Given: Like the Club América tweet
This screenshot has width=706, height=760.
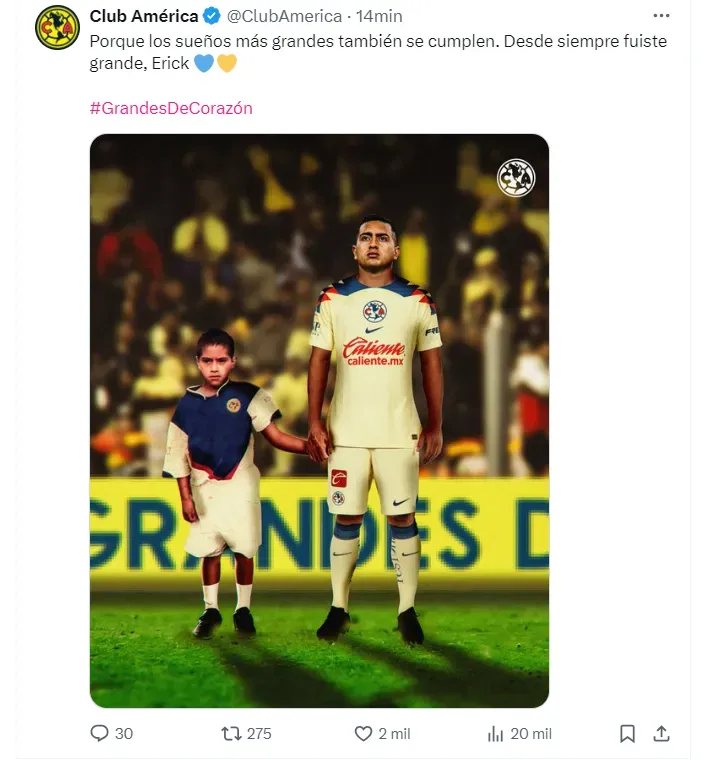Looking at the screenshot, I should pos(364,733).
